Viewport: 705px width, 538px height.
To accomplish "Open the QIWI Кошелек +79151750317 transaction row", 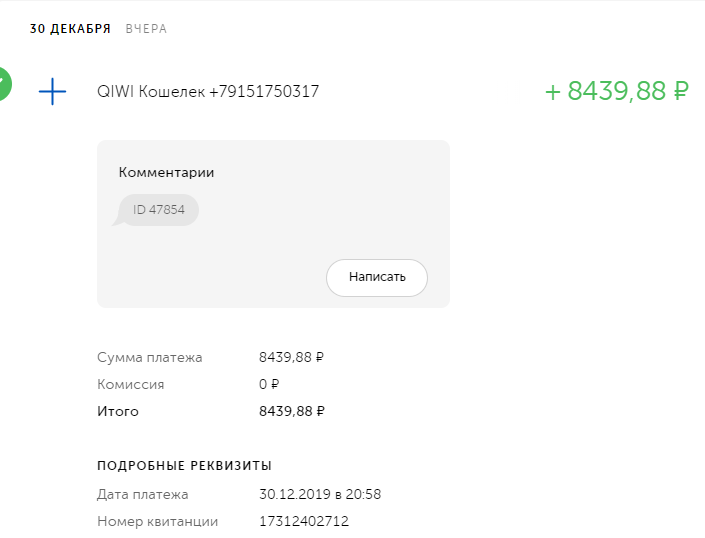I will (x=208, y=92).
